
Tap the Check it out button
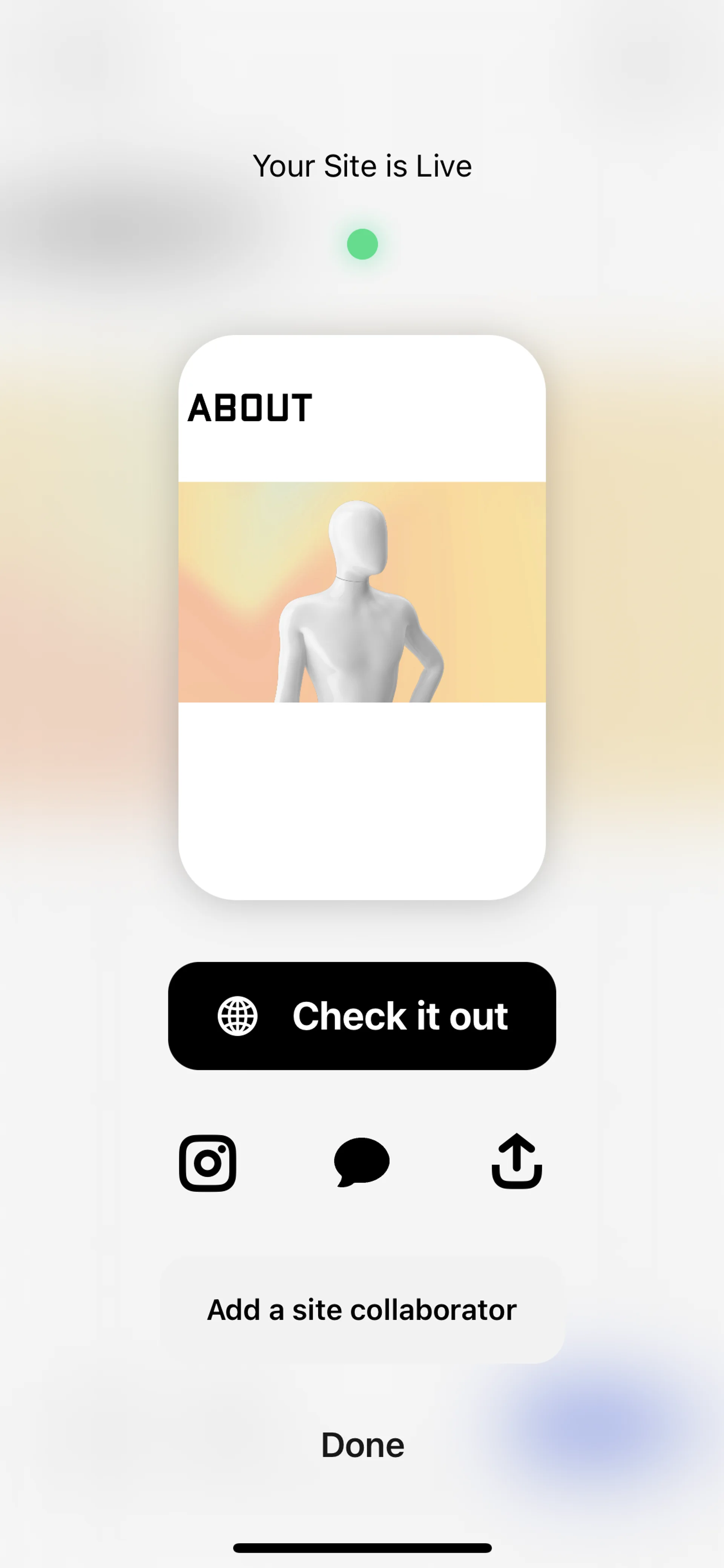coord(362,1015)
